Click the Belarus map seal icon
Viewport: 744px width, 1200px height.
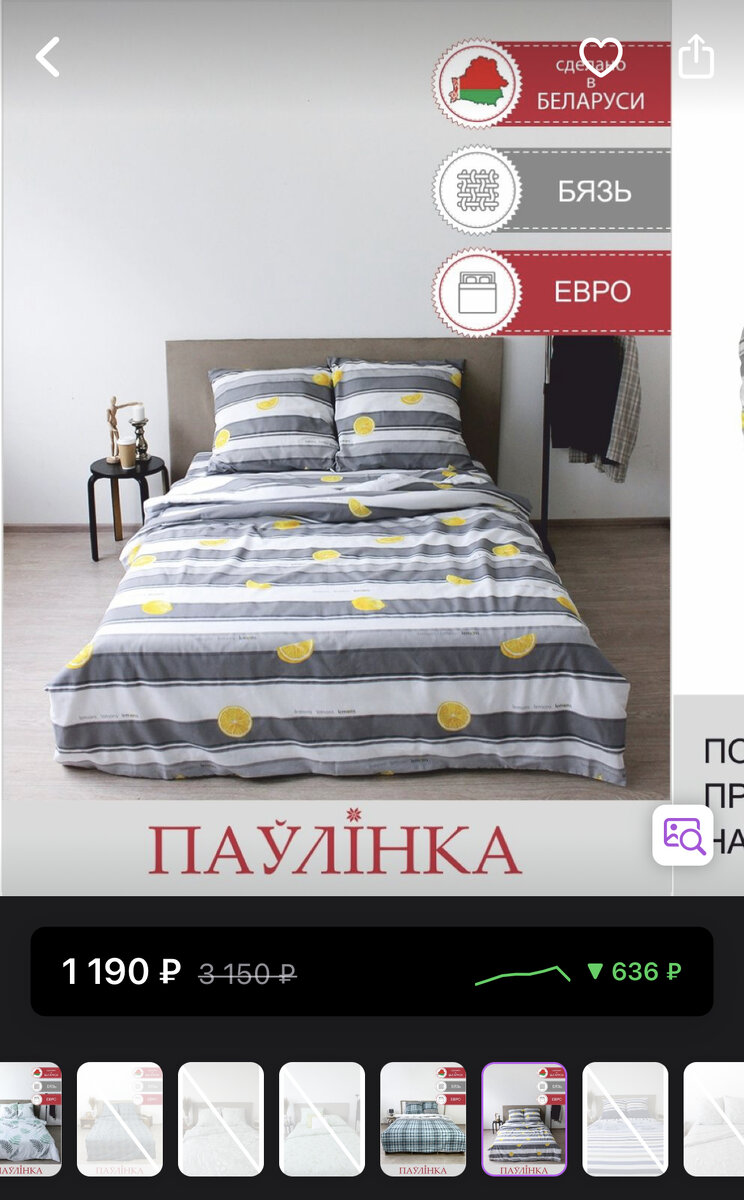point(477,84)
